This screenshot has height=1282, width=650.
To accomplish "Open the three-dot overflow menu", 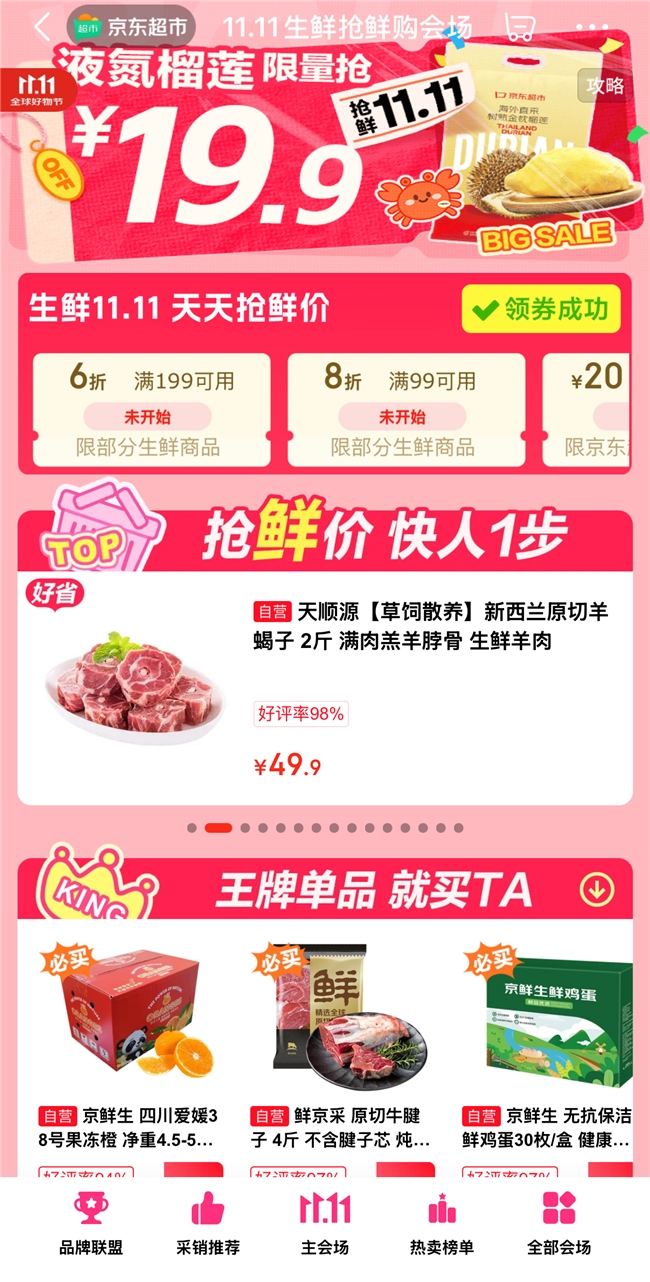I will point(592,27).
